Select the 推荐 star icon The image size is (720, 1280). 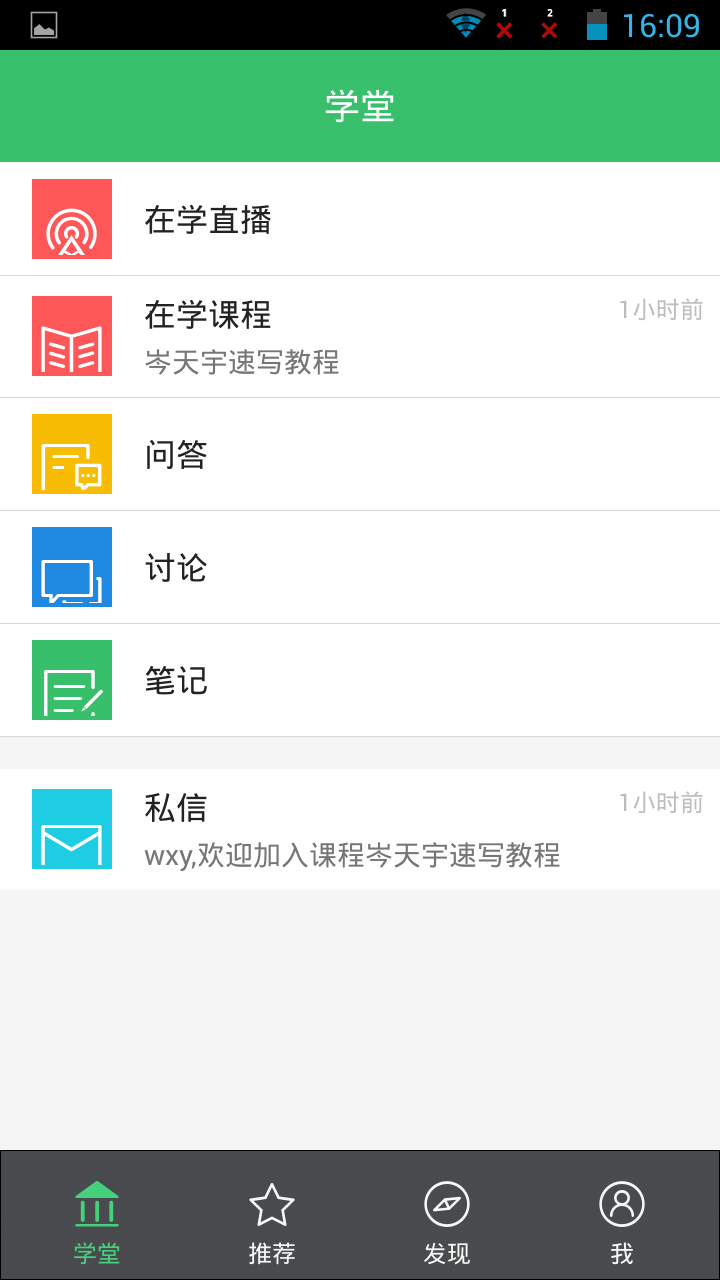click(x=271, y=1205)
